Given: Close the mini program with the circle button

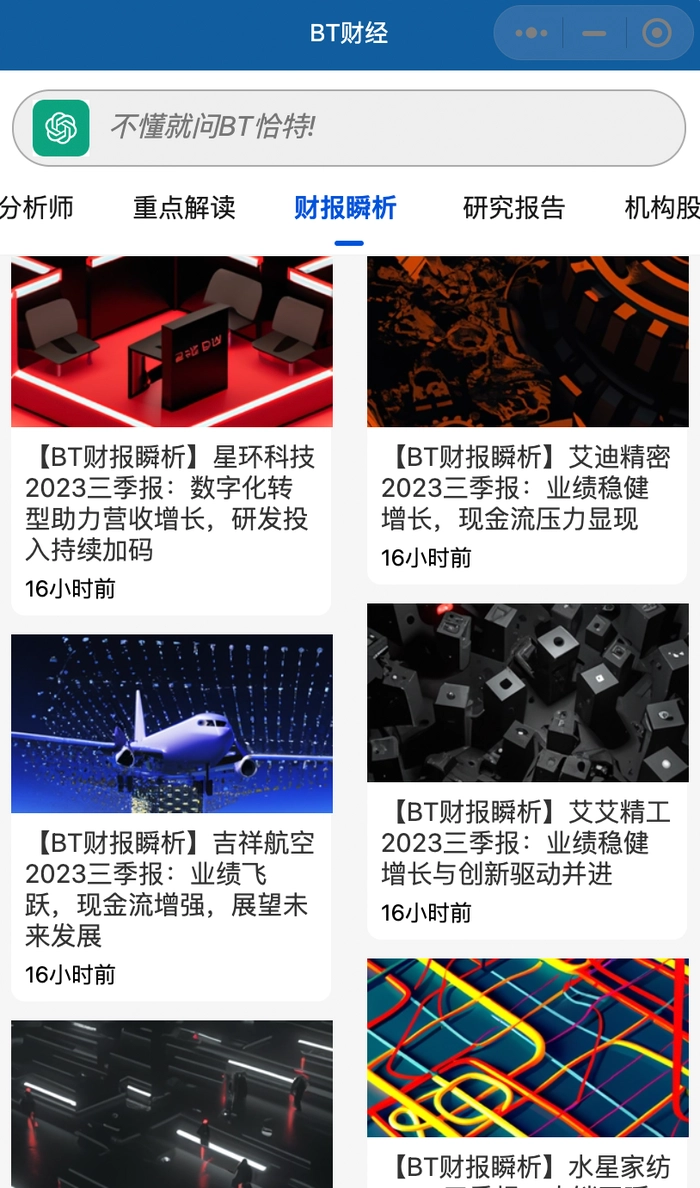Looking at the screenshot, I should 656,33.
